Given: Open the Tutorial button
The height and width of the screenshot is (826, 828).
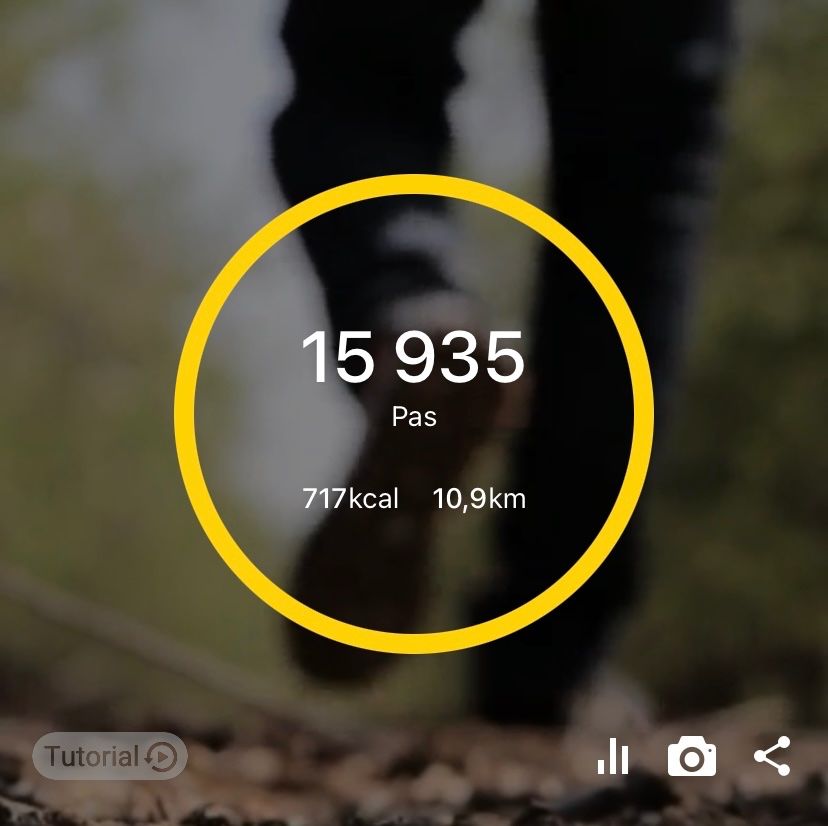Looking at the screenshot, I should point(110,756).
